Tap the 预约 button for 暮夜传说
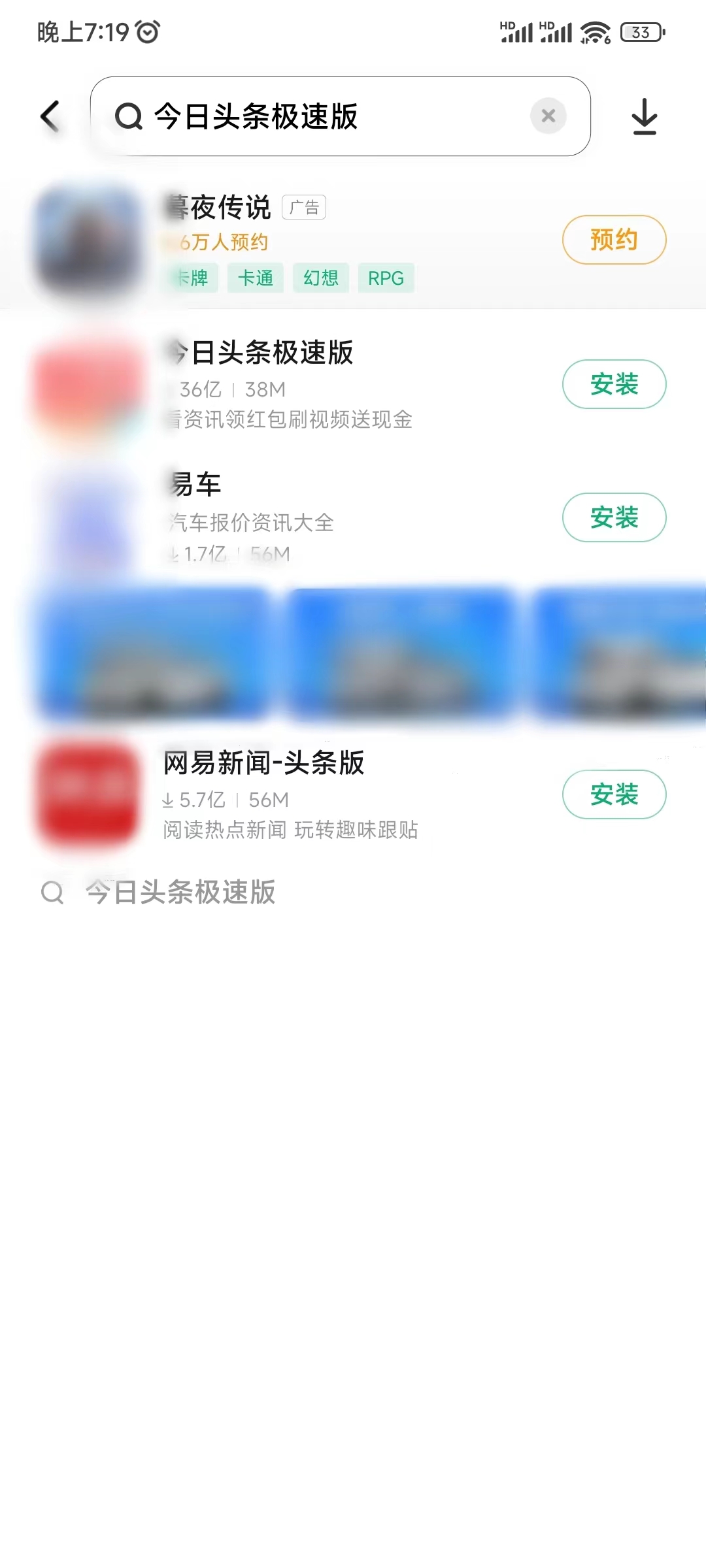Viewport: 706px width, 1568px height. coord(613,240)
